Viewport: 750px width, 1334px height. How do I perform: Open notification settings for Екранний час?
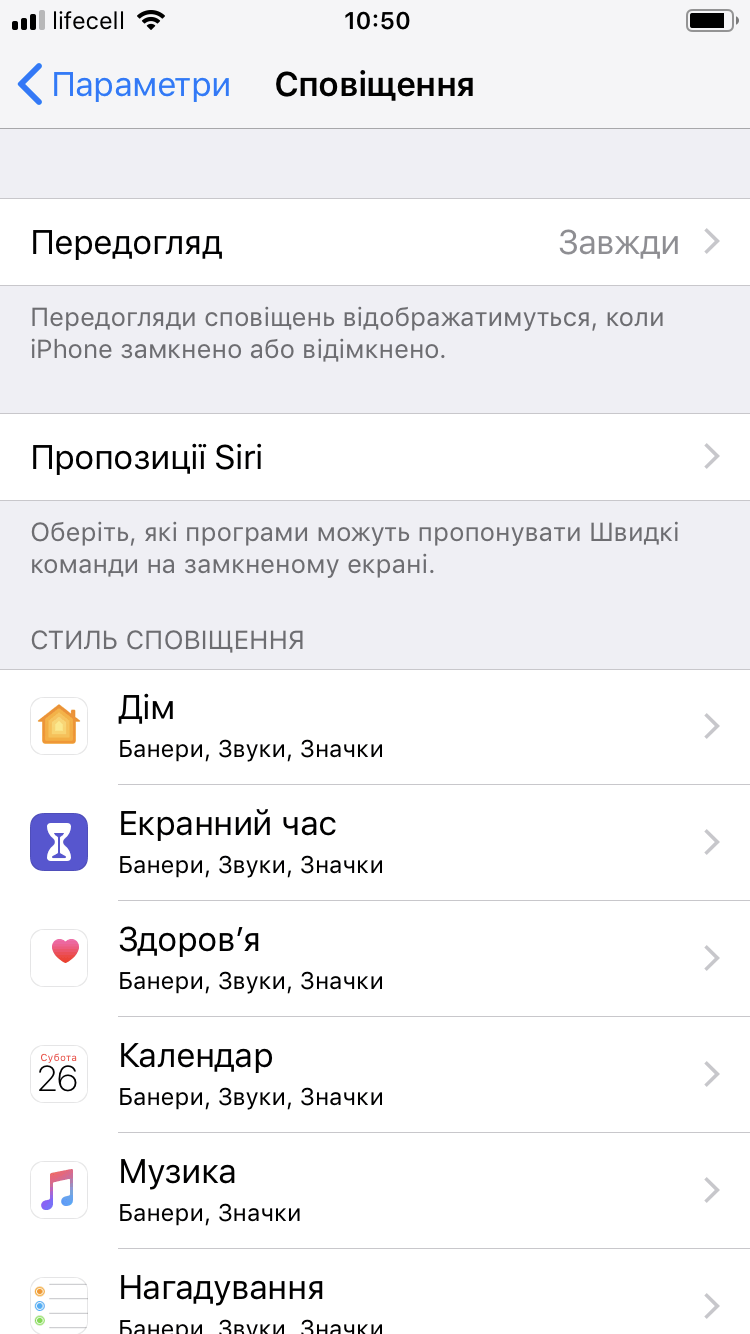click(375, 843)
